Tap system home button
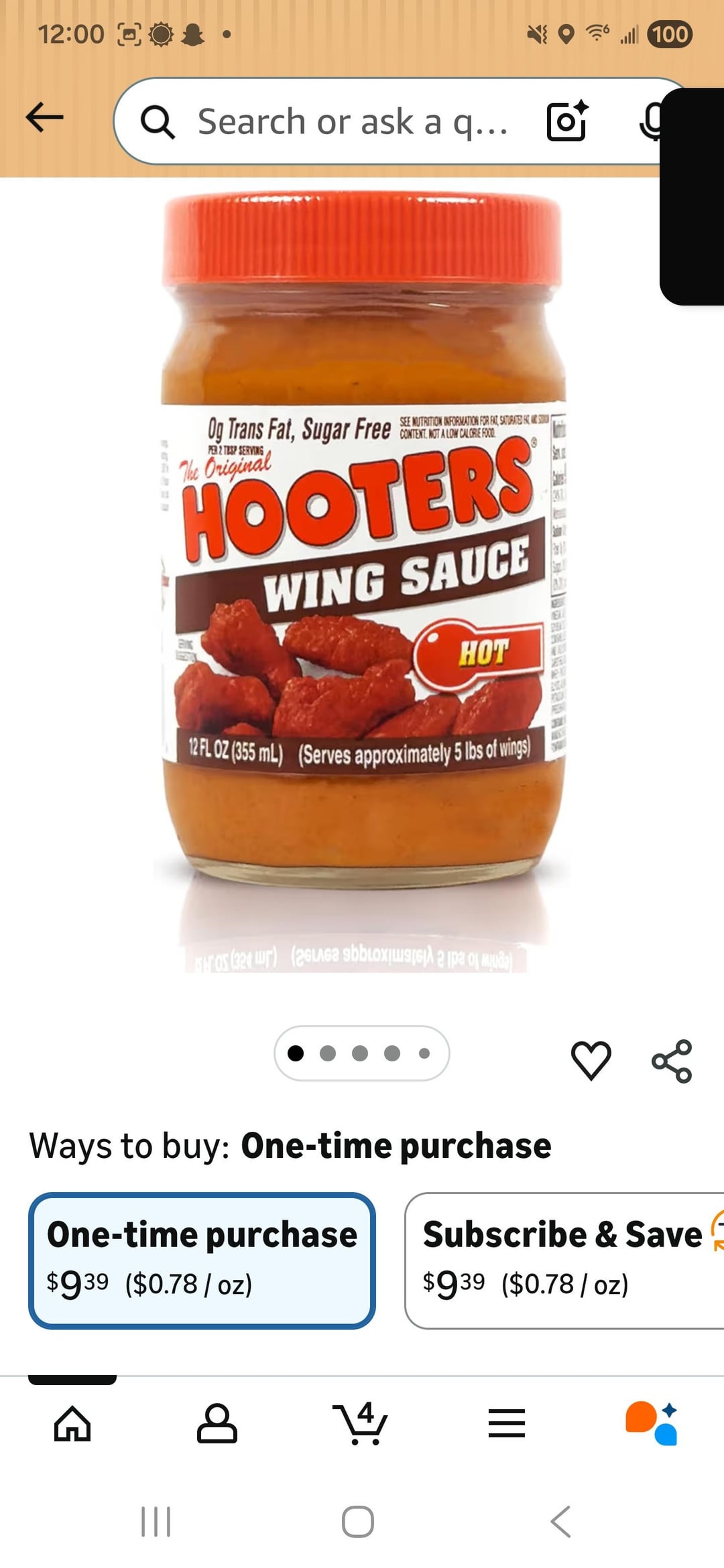Screen dimensions: 724x1568 point(358,1522)
